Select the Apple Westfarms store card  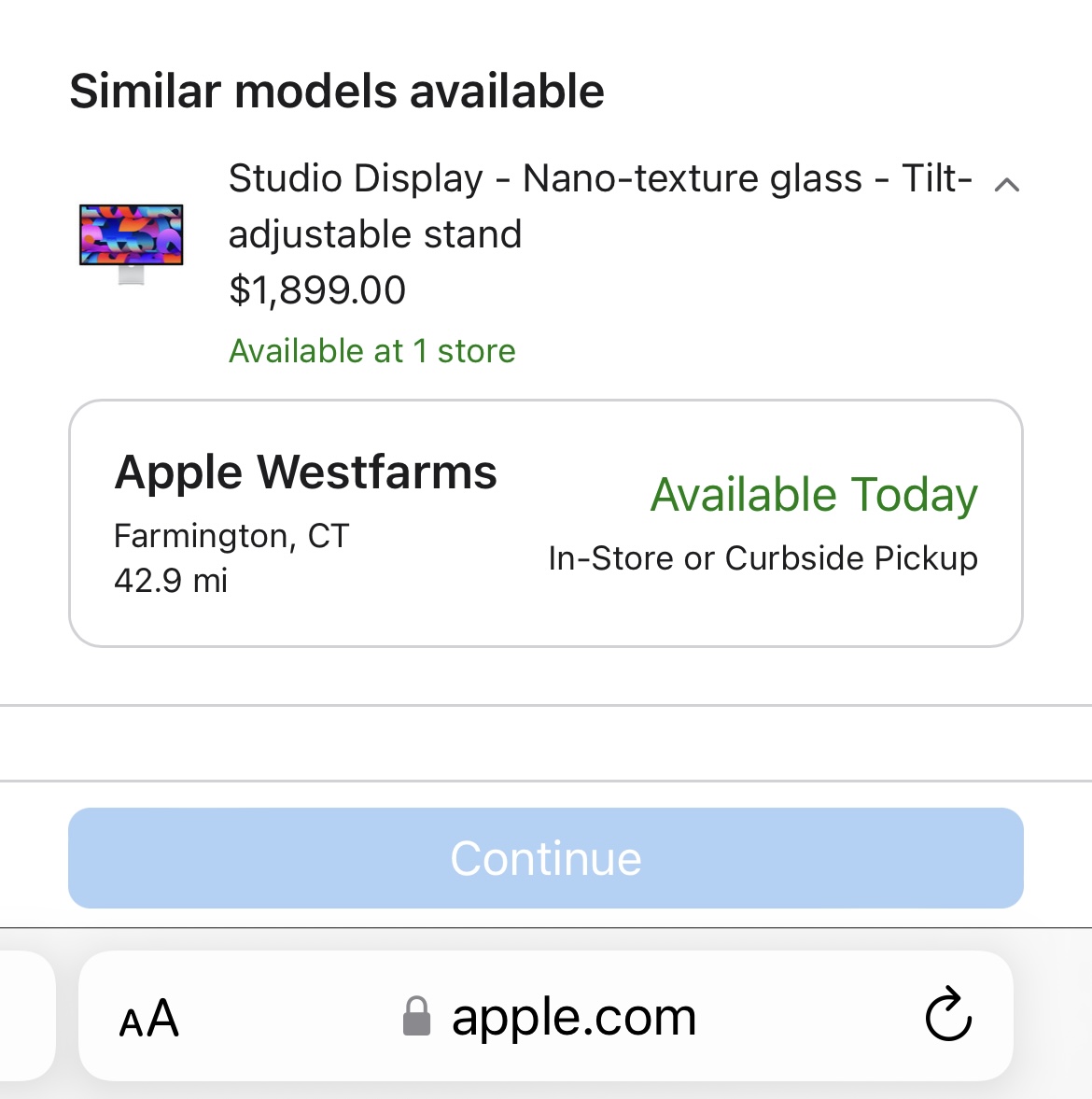546,524
